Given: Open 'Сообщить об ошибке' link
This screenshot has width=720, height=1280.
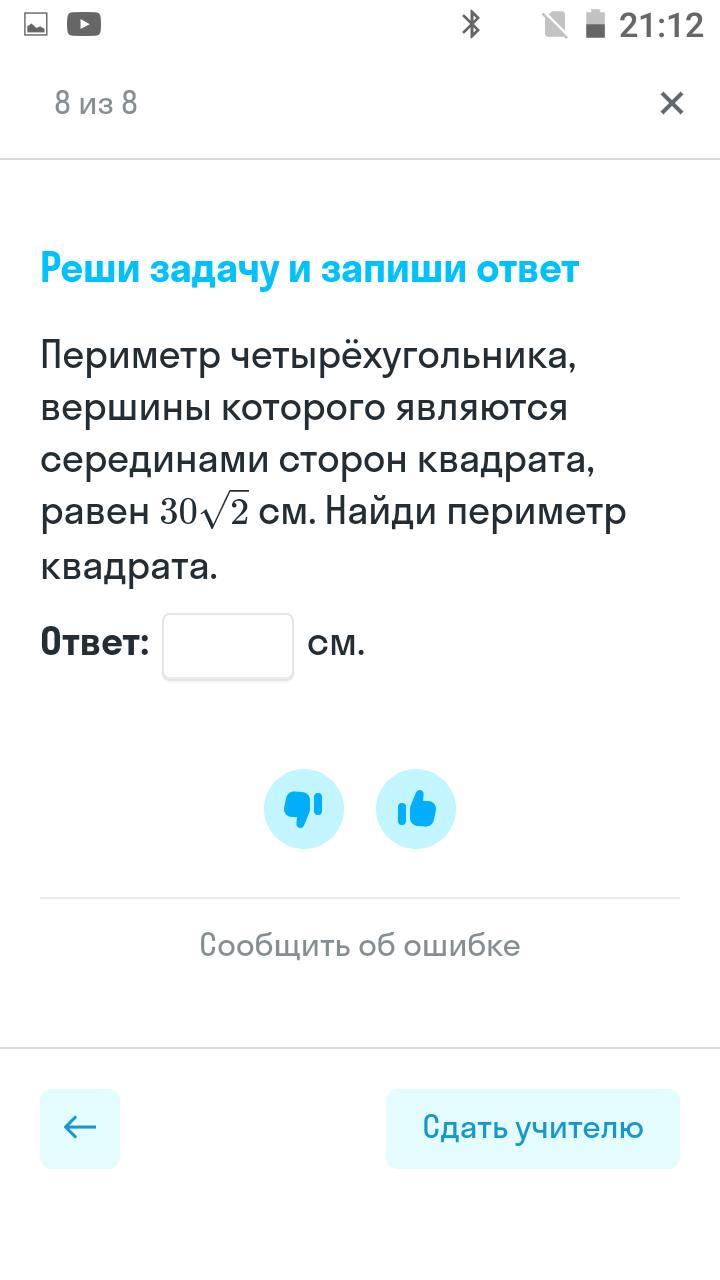Looking at the screenshot, I should (360, 945).
